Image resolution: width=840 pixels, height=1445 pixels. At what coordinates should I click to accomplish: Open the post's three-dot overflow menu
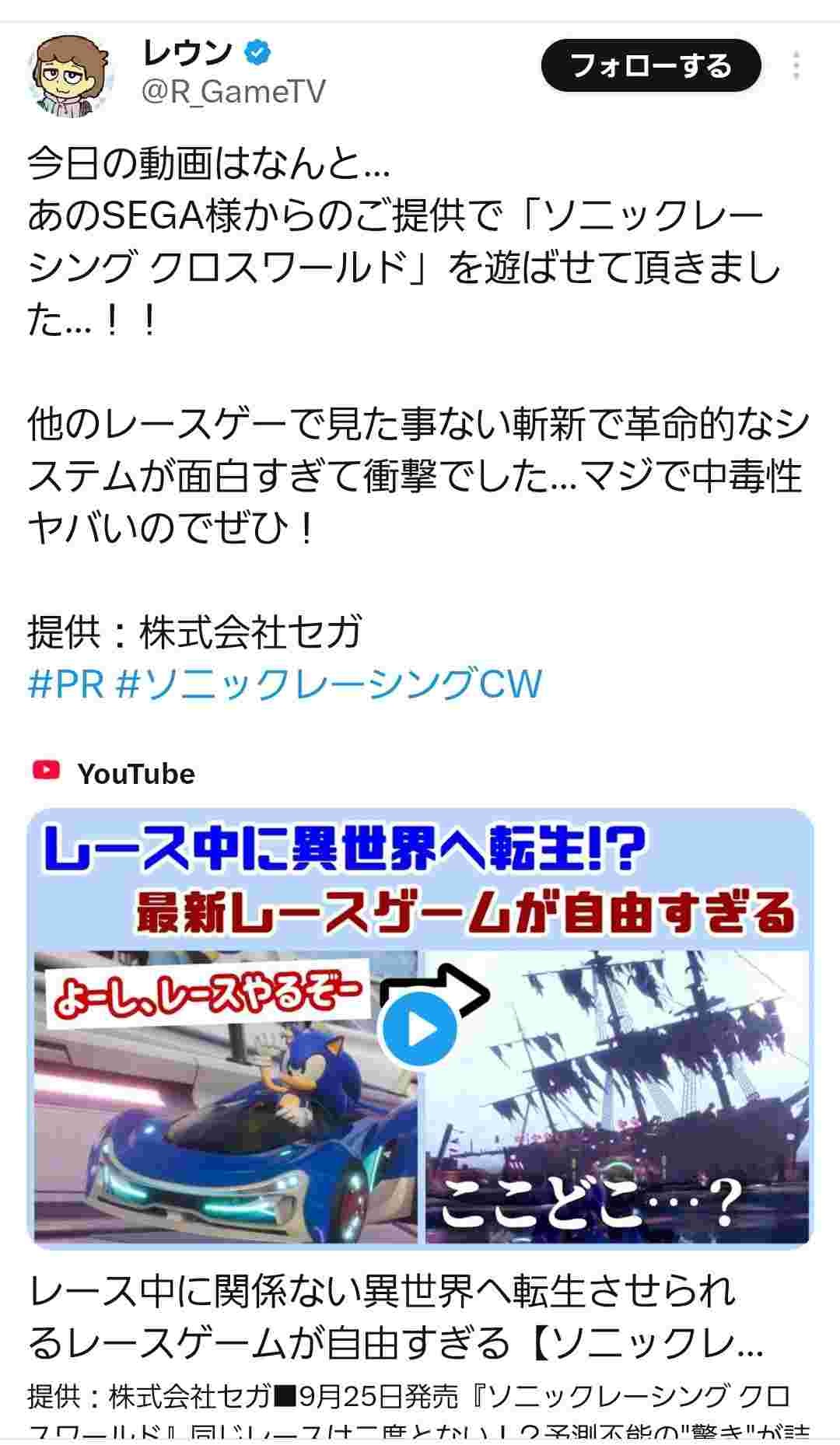(796, 66)
